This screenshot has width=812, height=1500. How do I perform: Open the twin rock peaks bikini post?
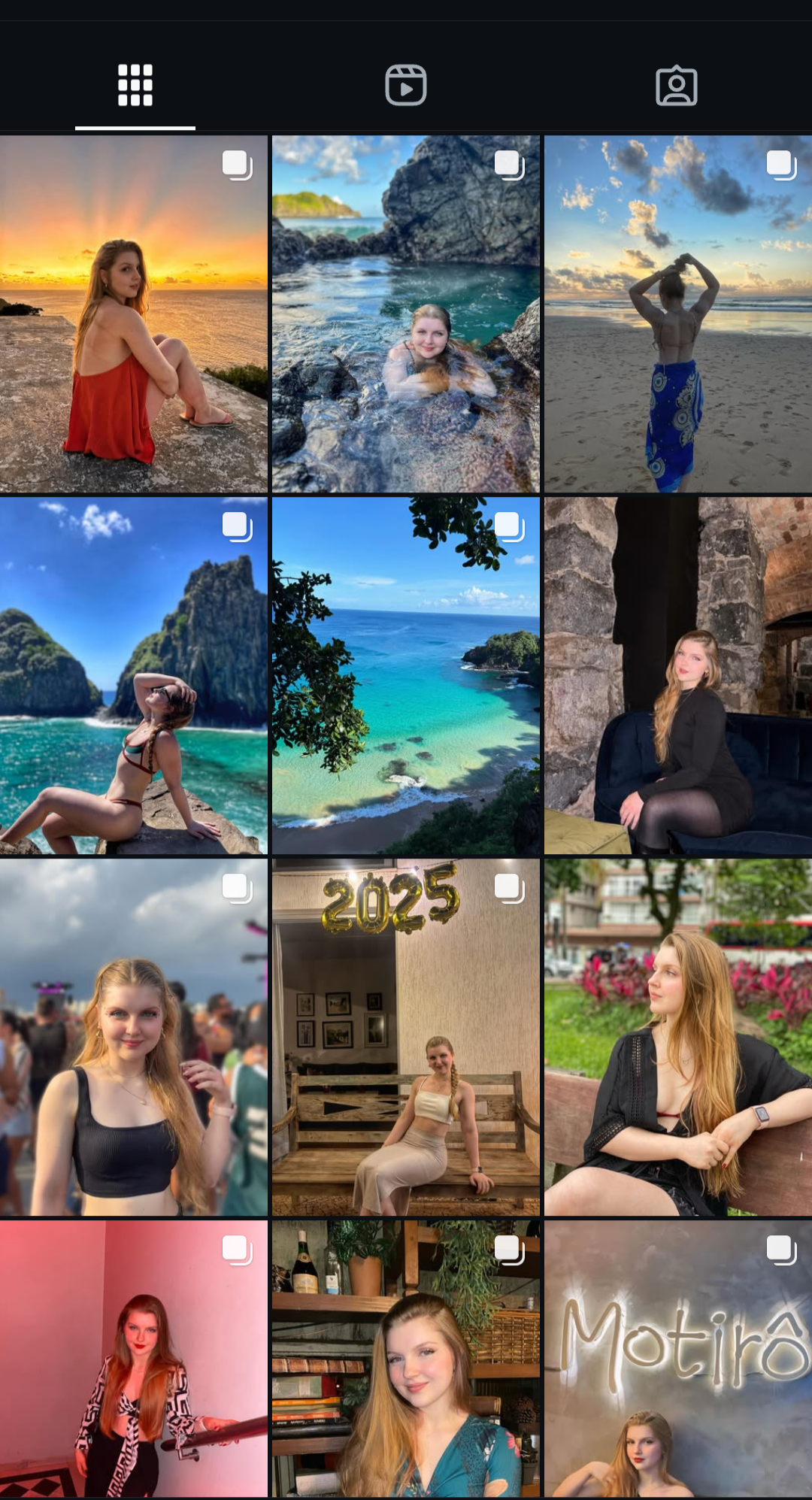pyautogui.click(x=134, y=675)
